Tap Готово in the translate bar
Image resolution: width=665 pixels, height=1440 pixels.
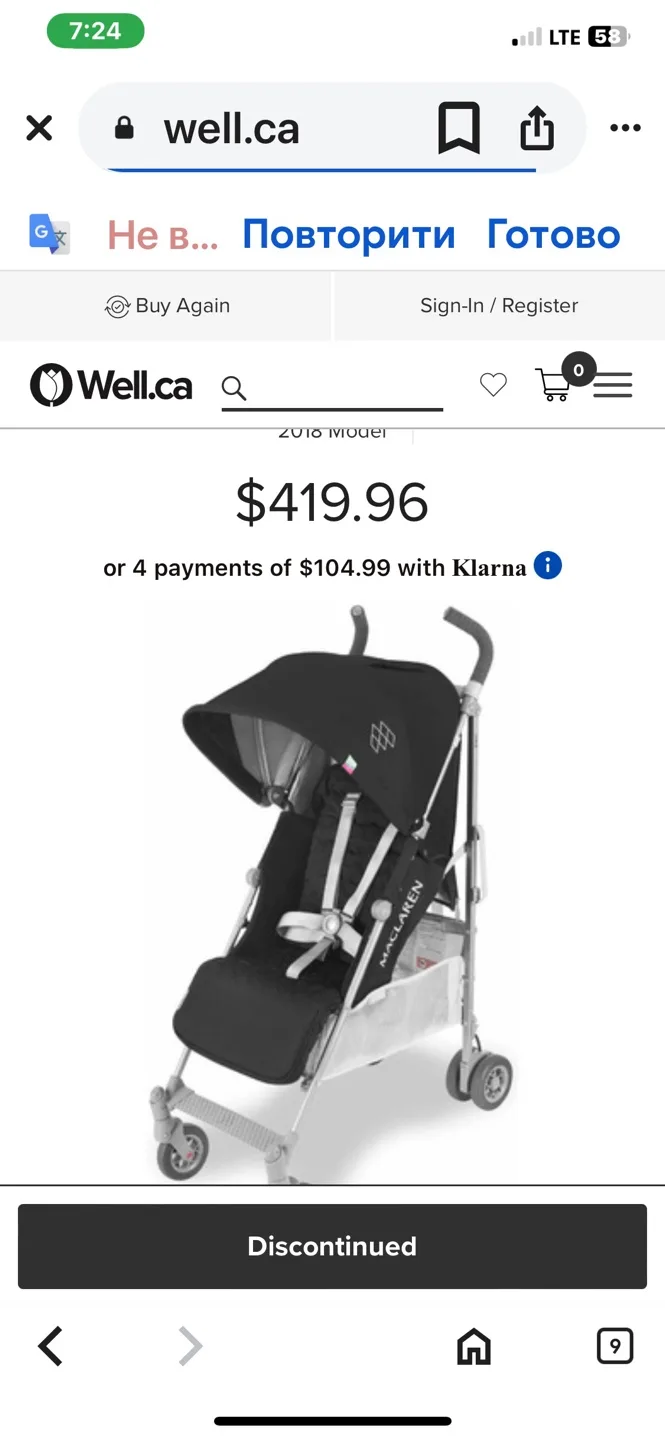(x=553, y=235)
